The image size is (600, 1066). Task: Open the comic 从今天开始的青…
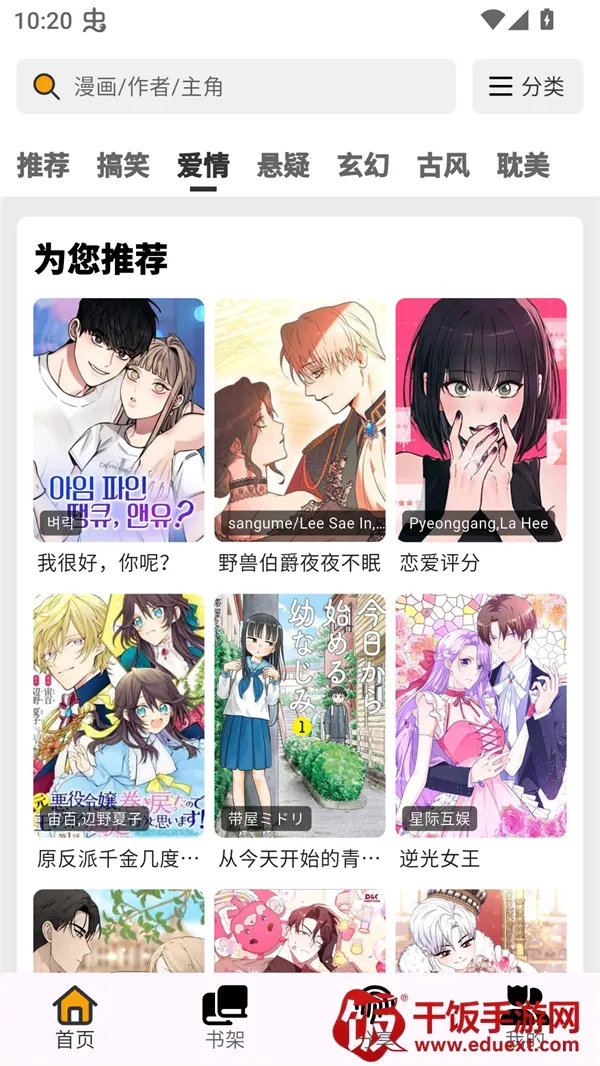(x=299, y=716)
